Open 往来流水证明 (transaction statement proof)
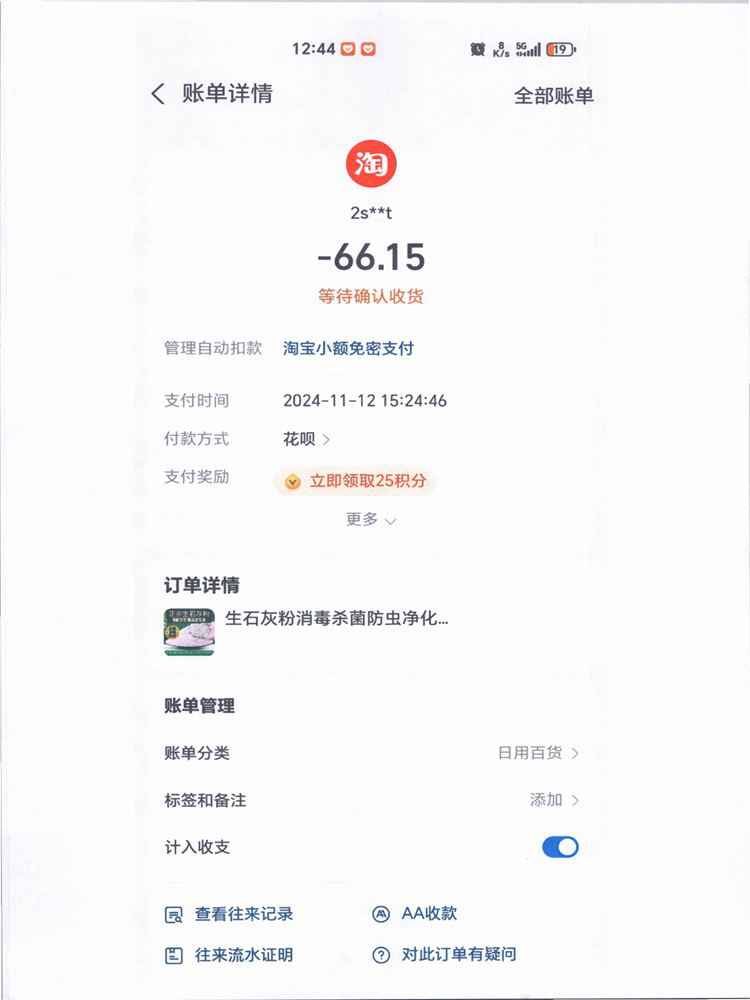 (x=230, y=955)
